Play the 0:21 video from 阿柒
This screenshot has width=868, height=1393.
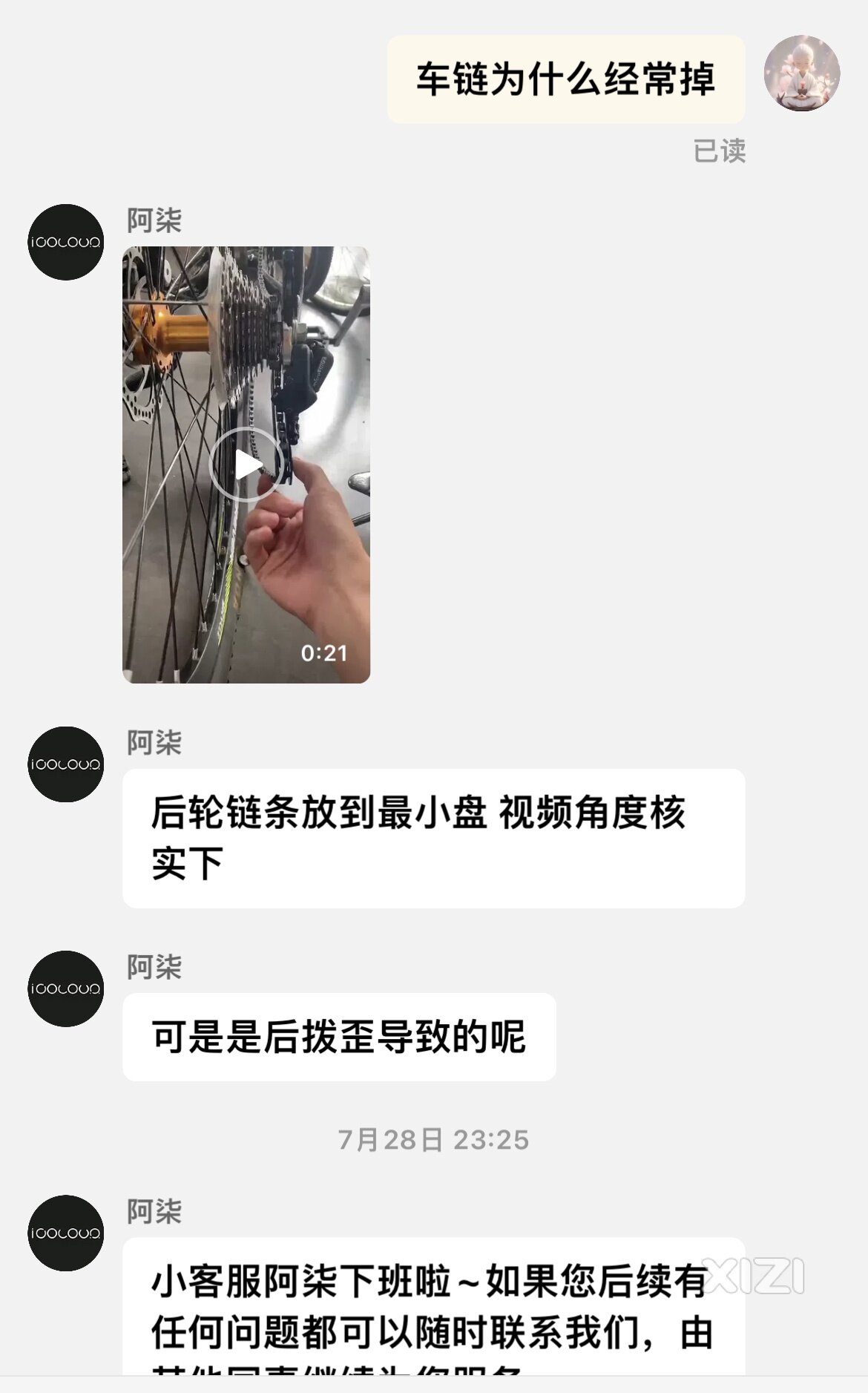[x=246, y=465]
